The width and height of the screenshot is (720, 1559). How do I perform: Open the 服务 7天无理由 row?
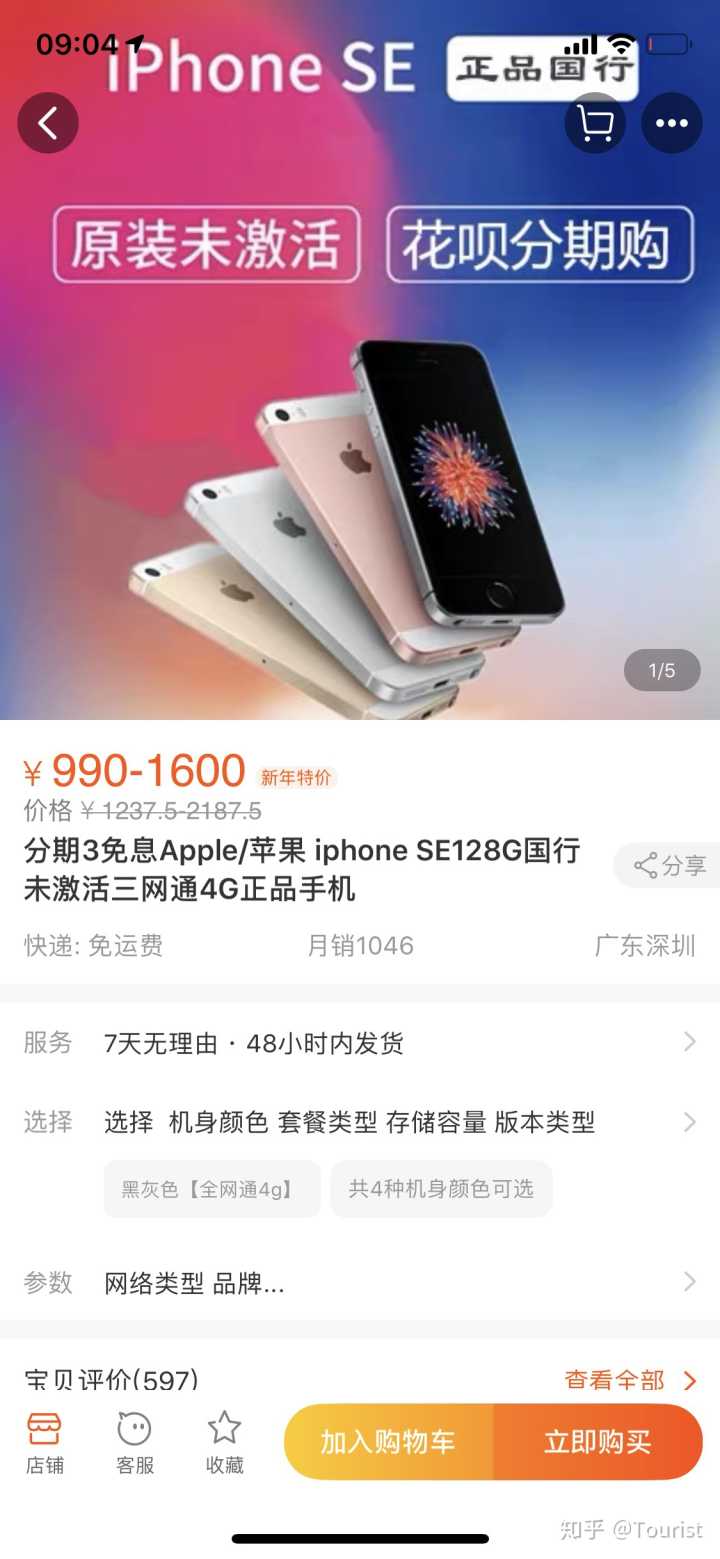[x=360, y=1043]
